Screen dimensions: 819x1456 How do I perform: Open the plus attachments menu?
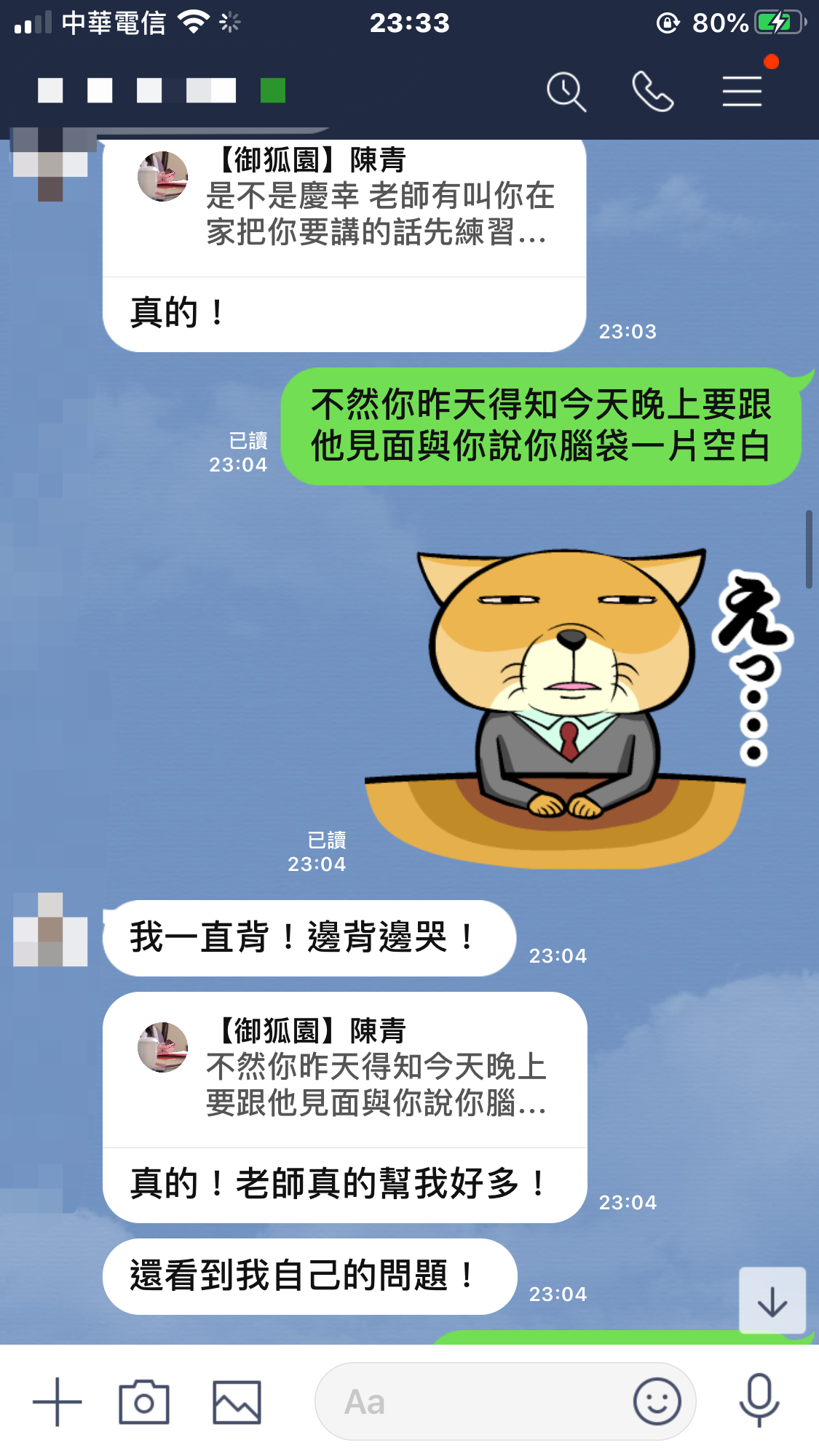tap(58, 1401)
